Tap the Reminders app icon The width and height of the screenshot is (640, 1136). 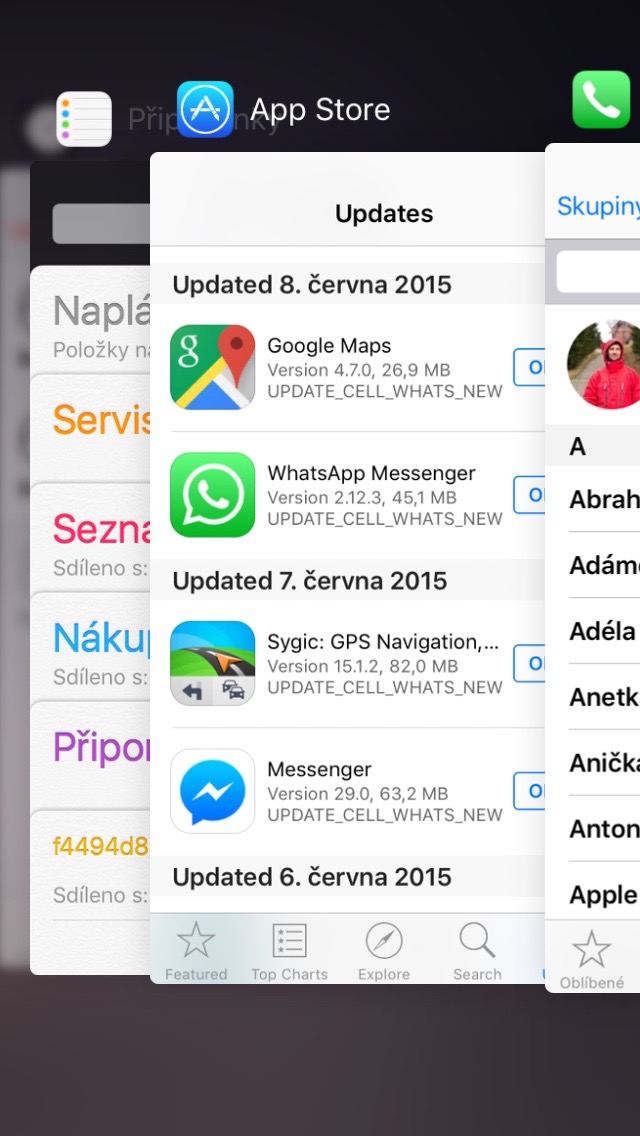point(84,119)
